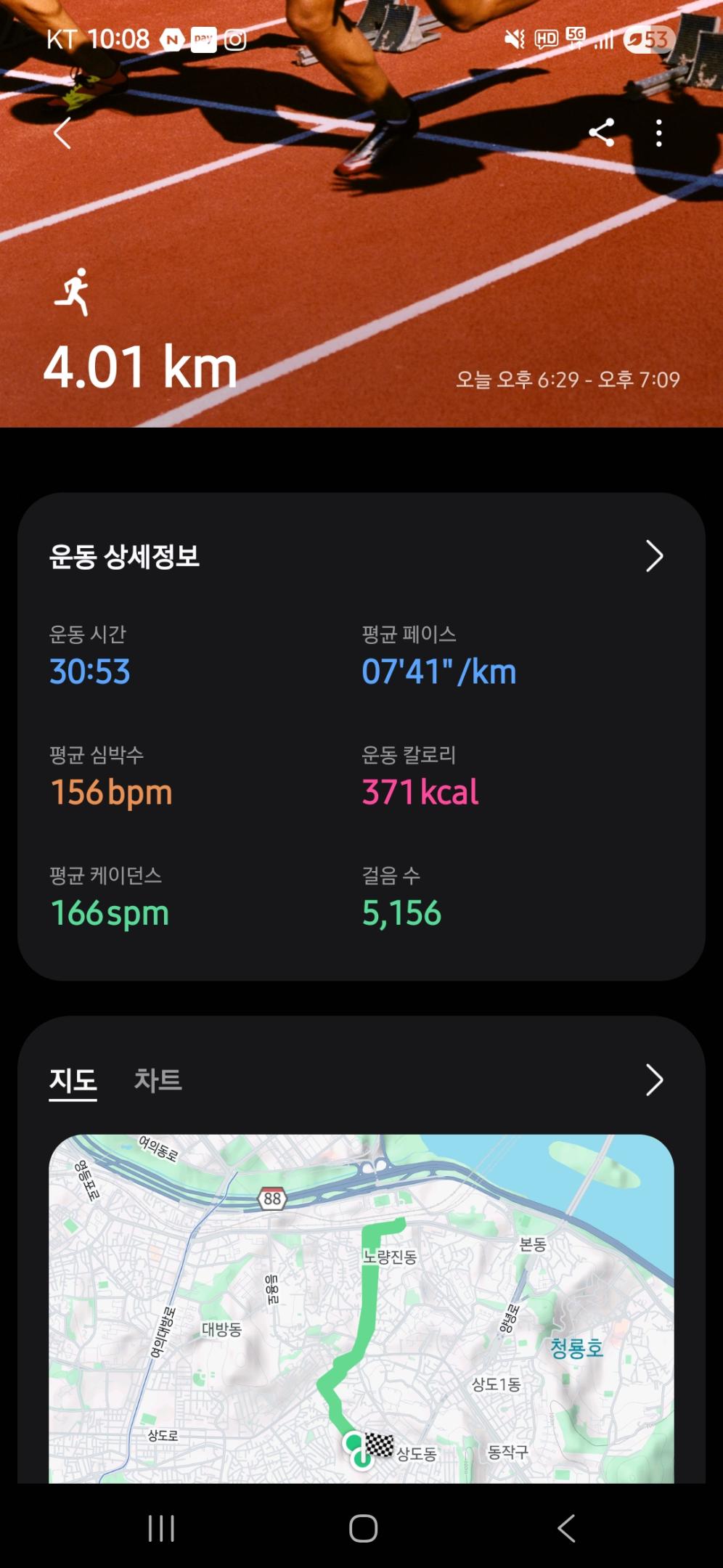Open 운동 상세정보 details chevron
Viewport: 723px width, 1568px height.
pos(654,557)
